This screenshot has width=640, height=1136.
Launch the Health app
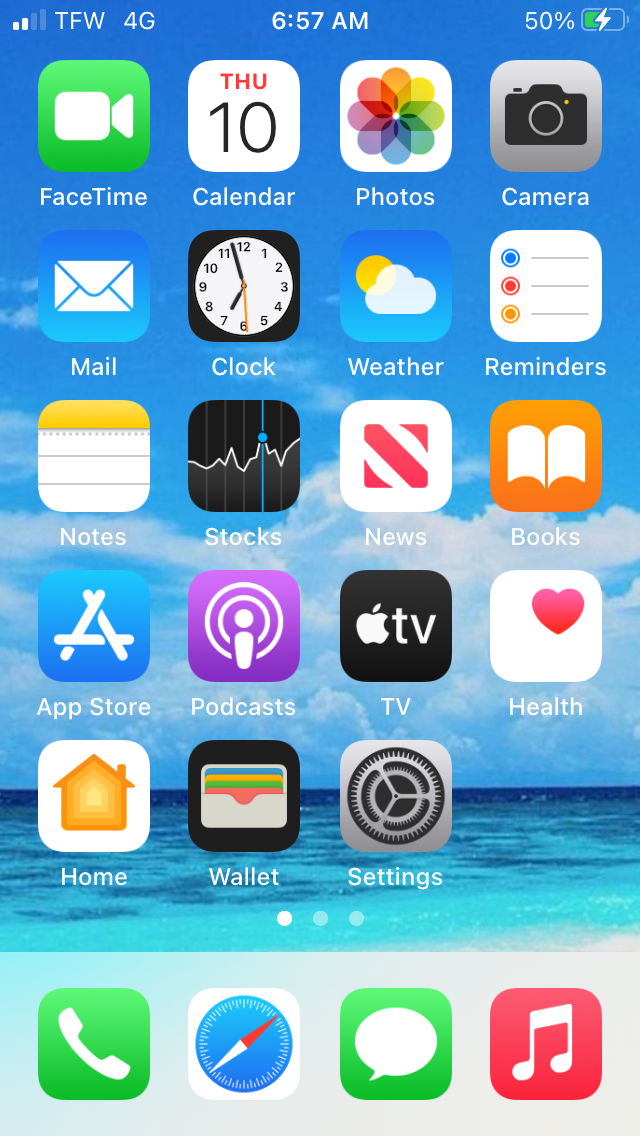546,626
